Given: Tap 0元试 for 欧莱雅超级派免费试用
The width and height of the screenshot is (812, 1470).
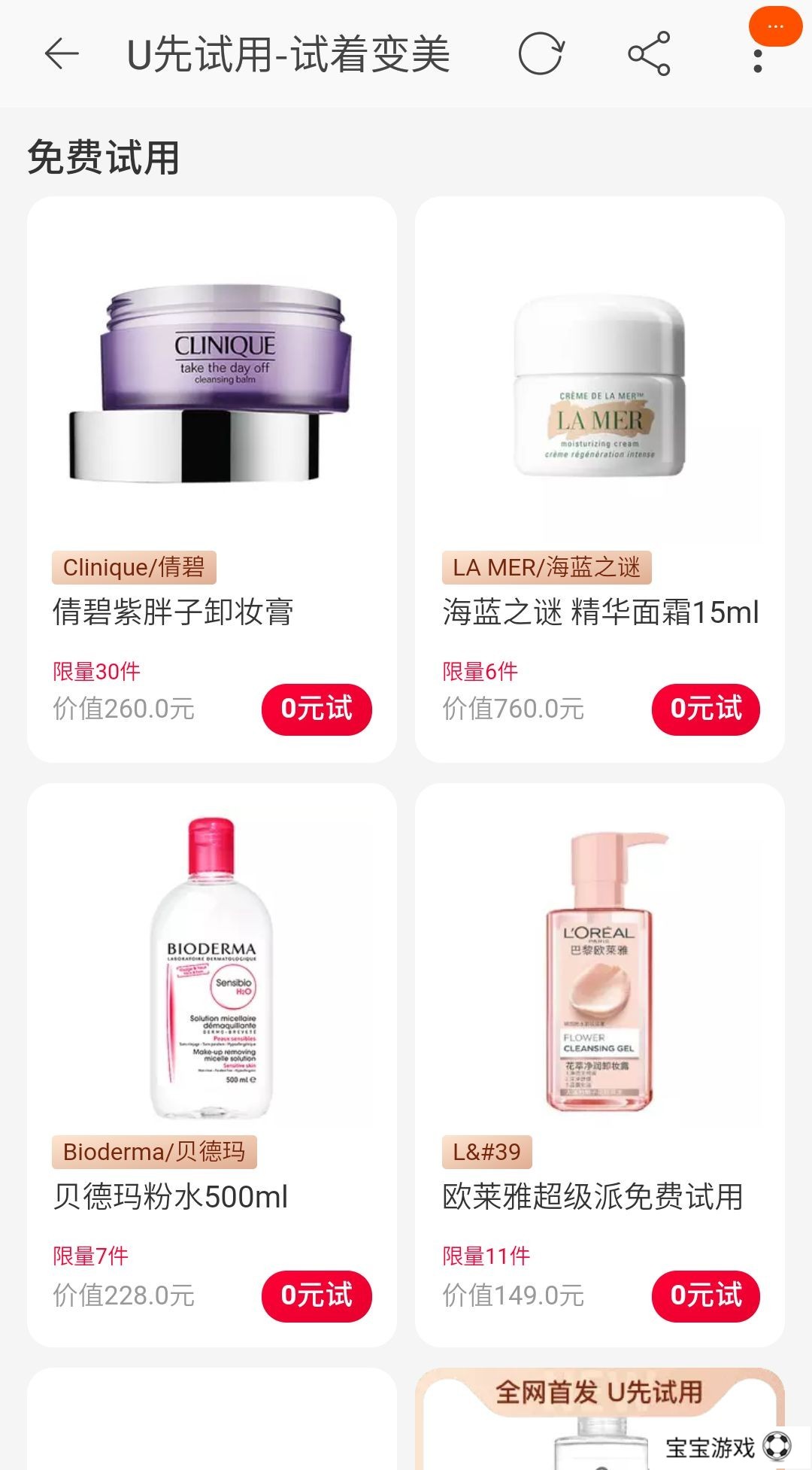Looking at the screenshot, I should pos(705,1295).
